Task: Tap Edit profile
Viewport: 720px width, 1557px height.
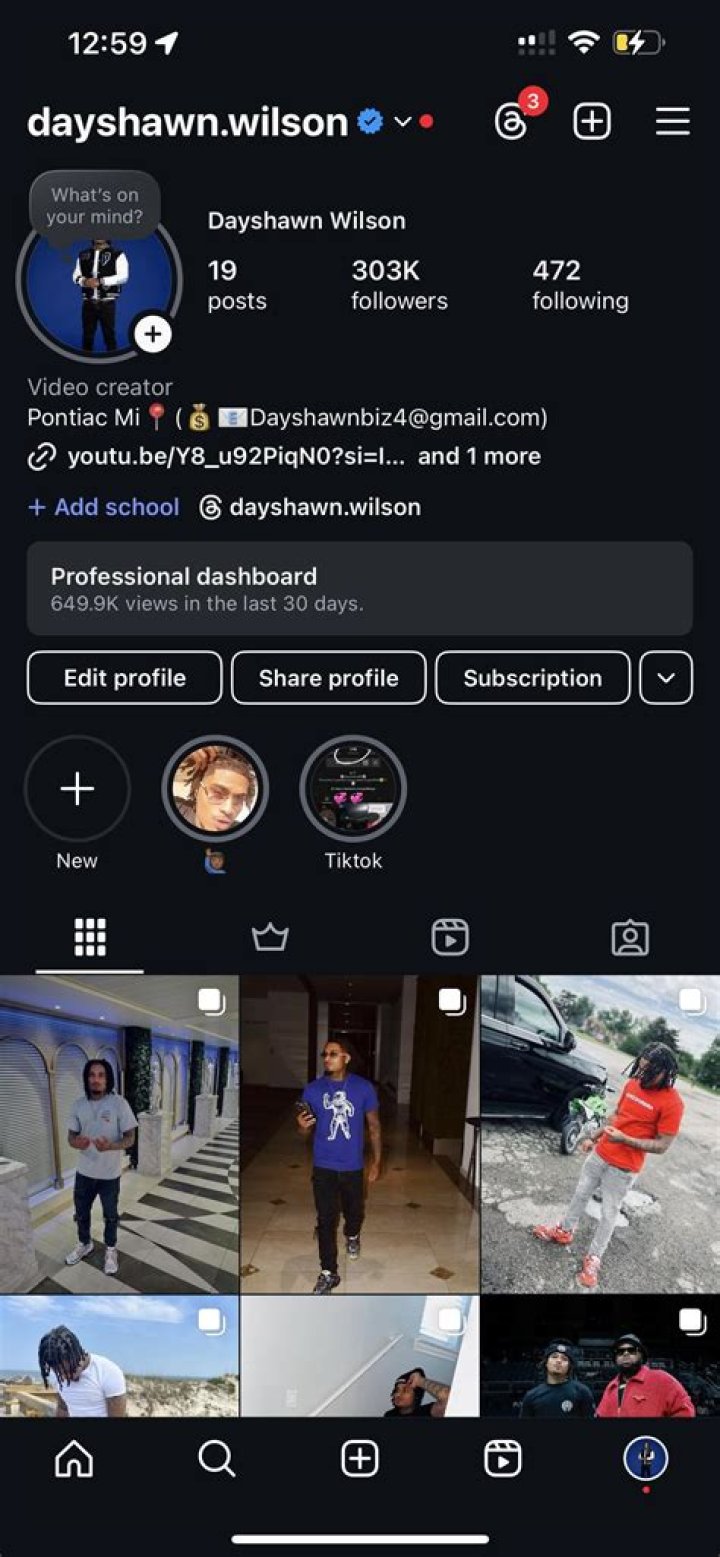Action: (124, 678)
